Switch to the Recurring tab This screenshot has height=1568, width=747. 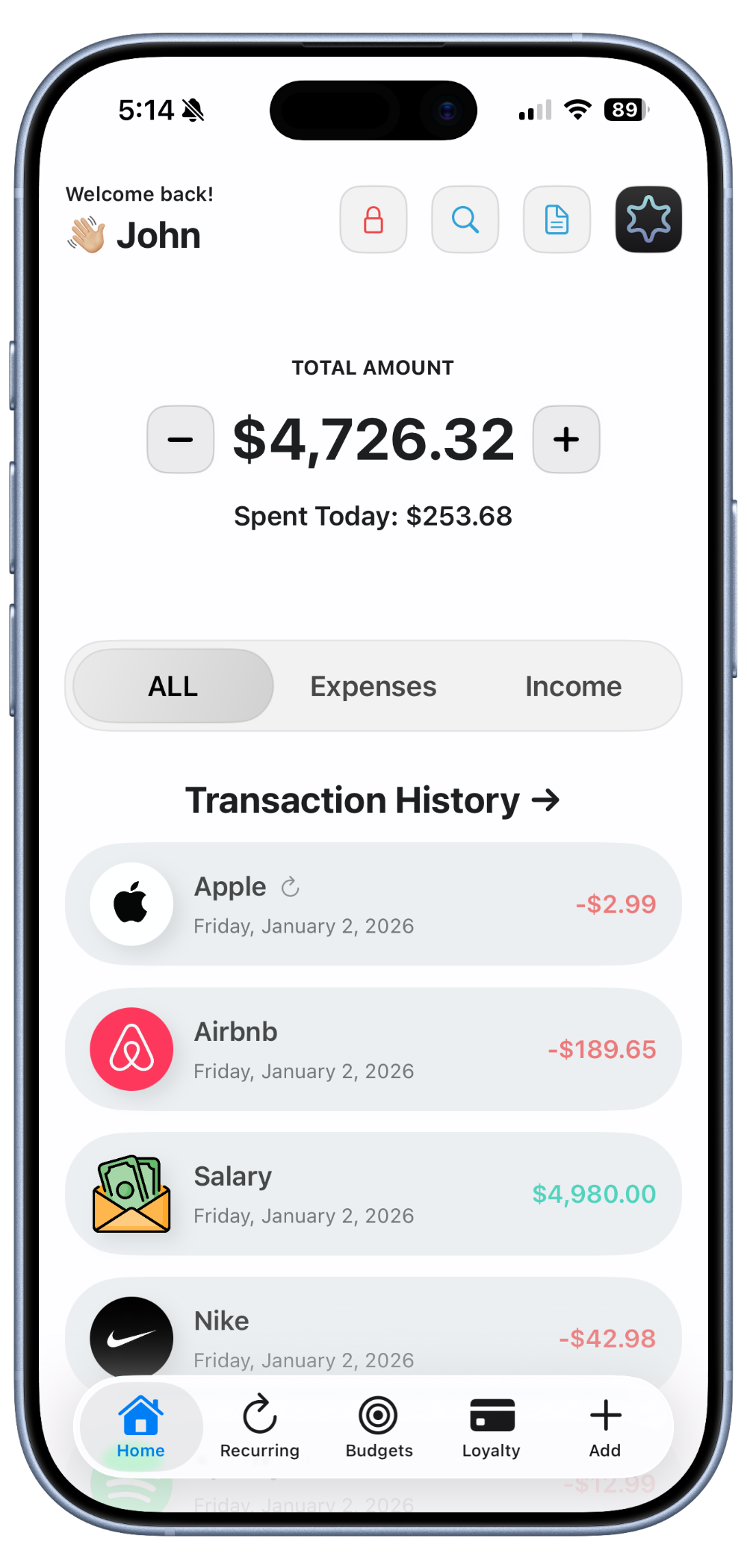tap(260, 1427)
